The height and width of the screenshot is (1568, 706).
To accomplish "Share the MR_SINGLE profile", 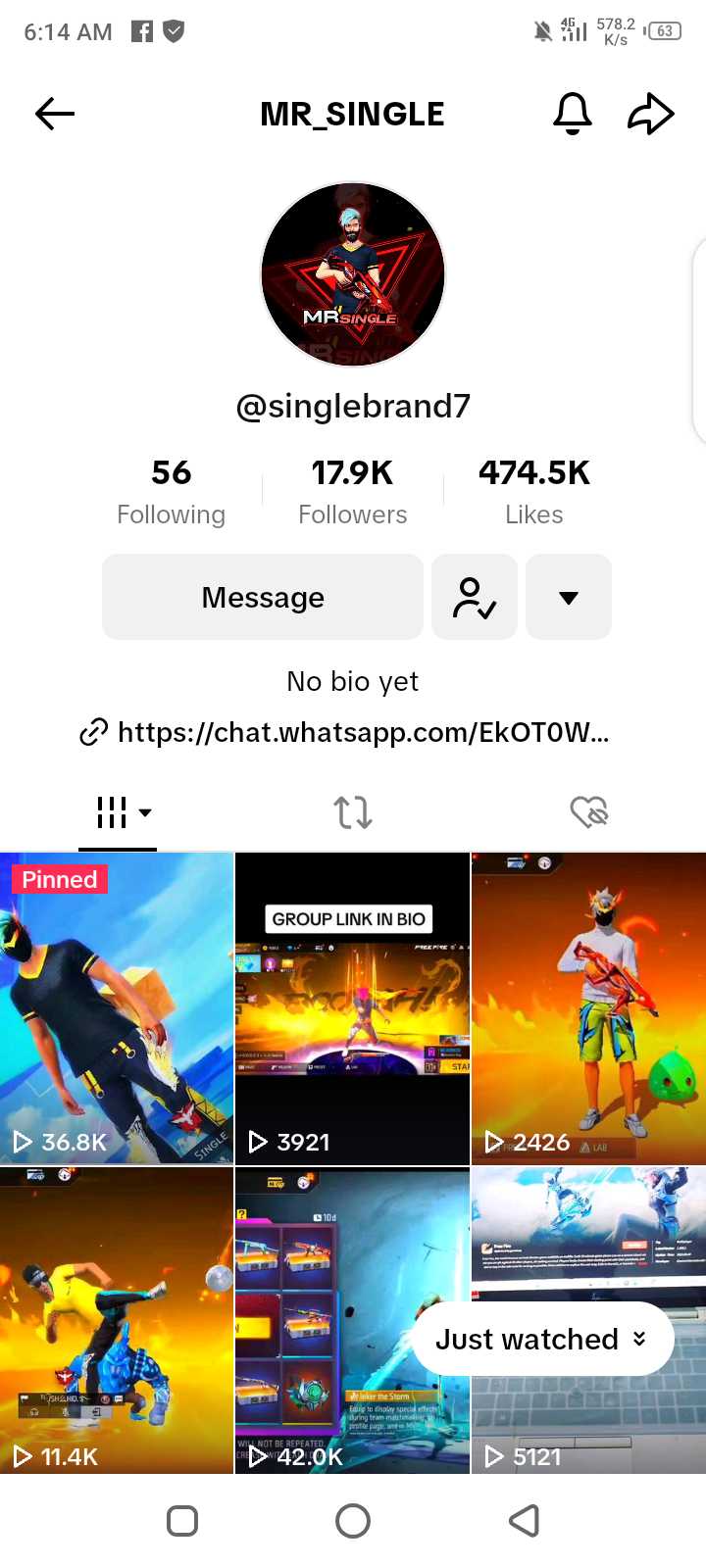I will [651, 114].
